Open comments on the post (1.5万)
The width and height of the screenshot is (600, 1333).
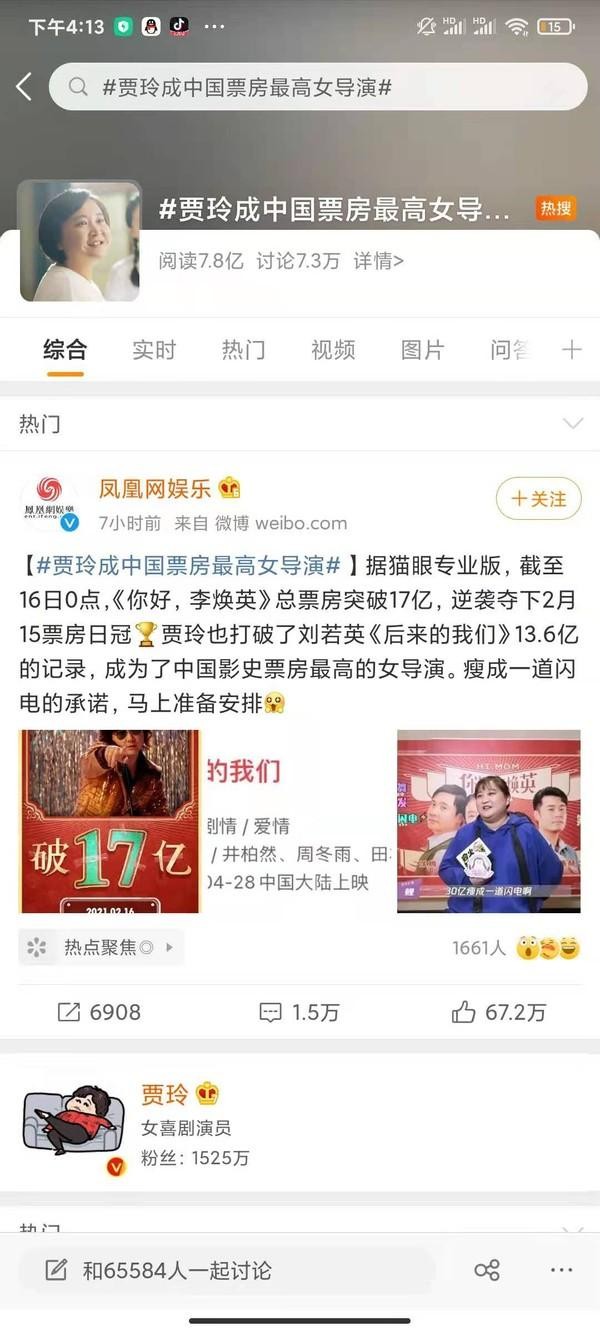(299, 1012)
